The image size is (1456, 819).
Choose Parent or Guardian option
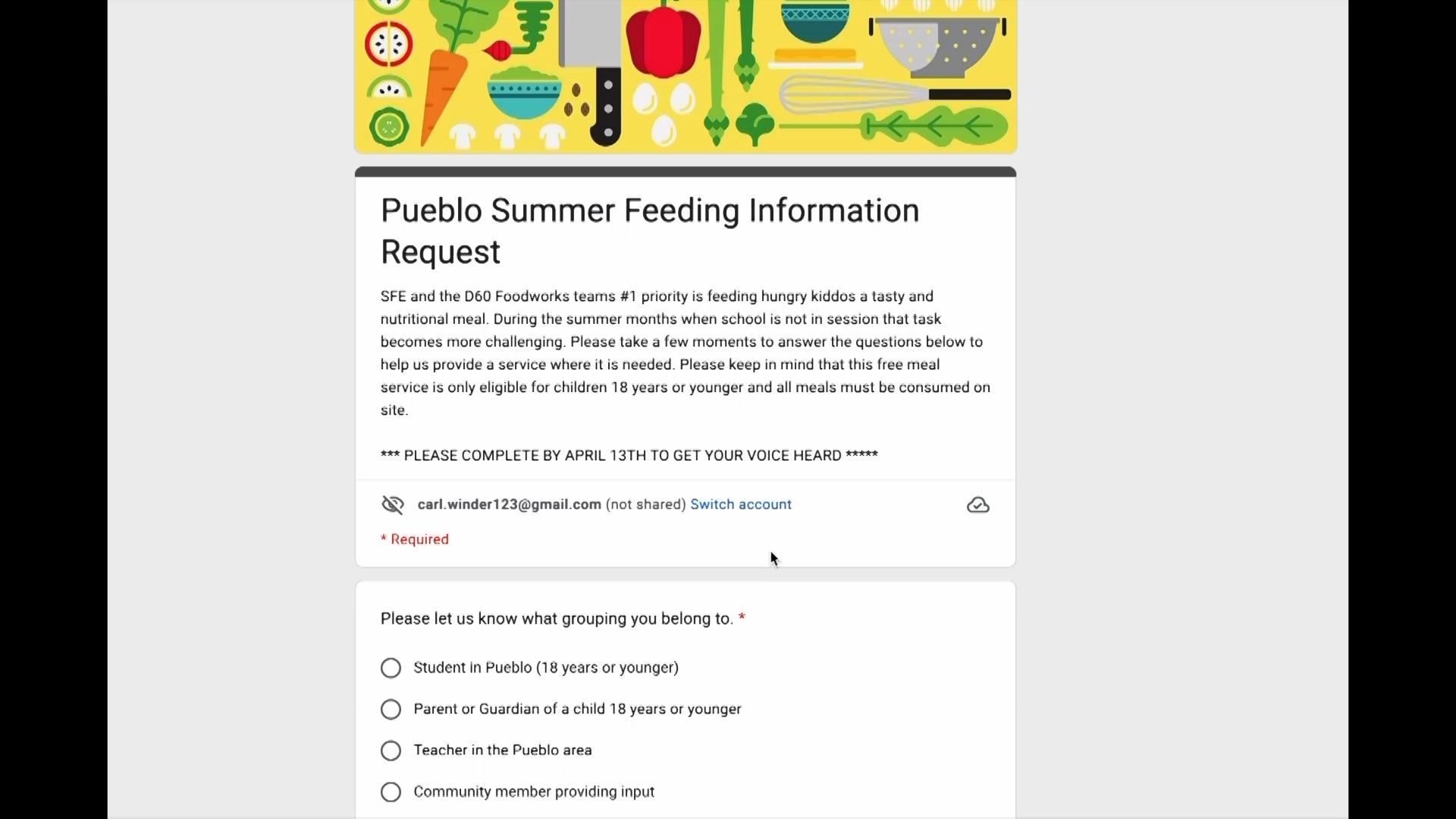tap(391, 710)
